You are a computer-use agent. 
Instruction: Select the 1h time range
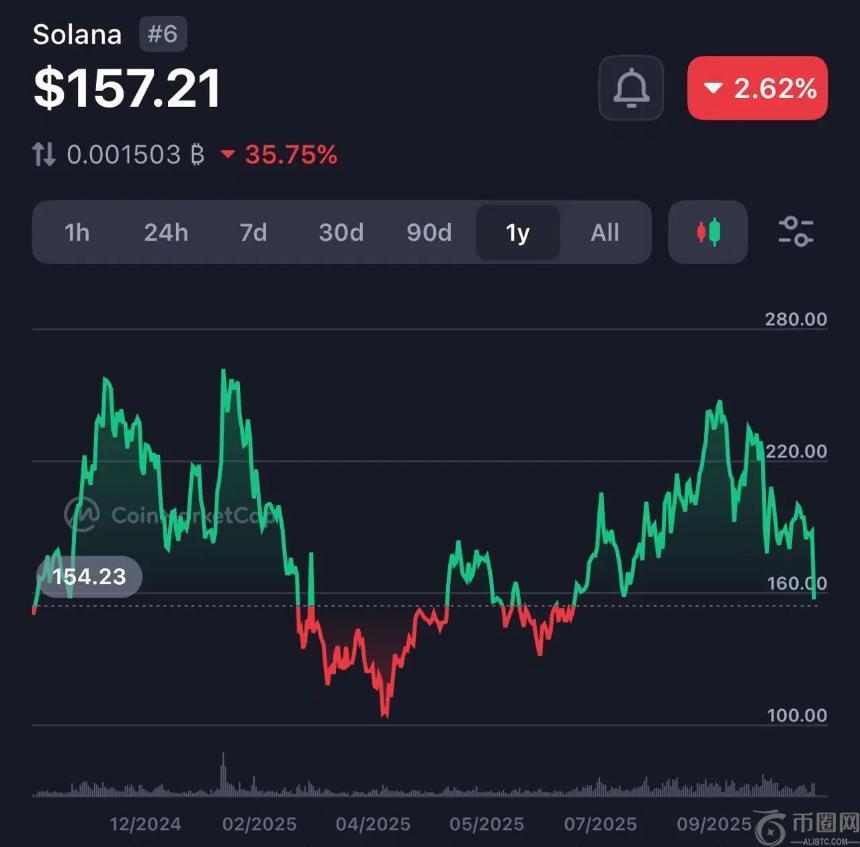[x=77, y=233]
